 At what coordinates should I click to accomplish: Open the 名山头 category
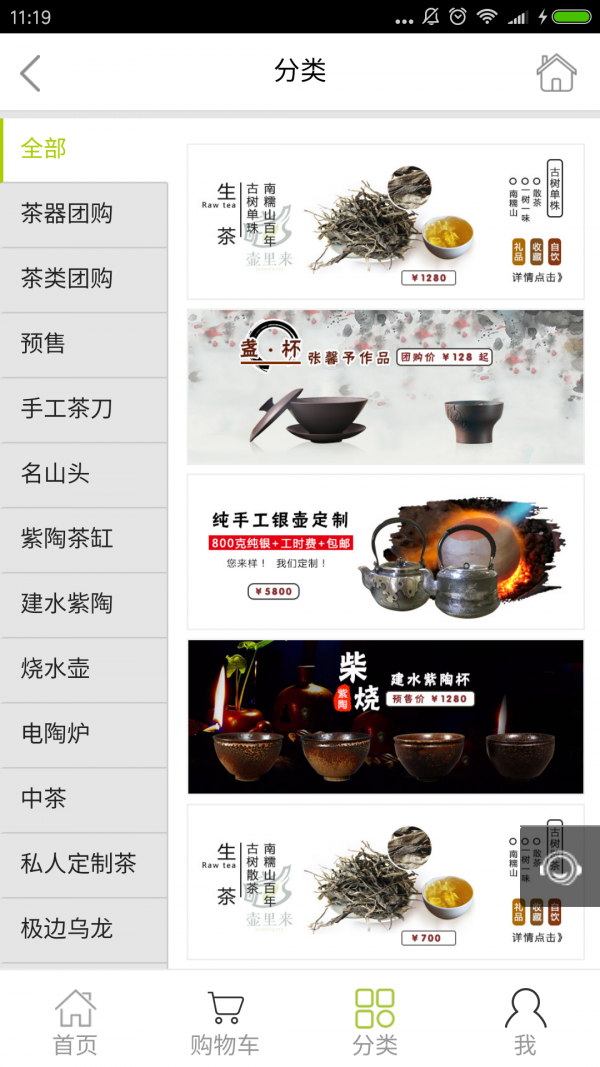pyautogui.click(x=84, y=474)
